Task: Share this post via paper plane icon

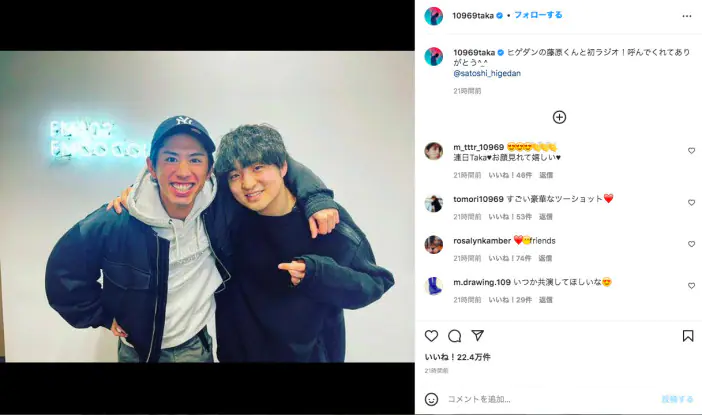Action: (477, 336)
